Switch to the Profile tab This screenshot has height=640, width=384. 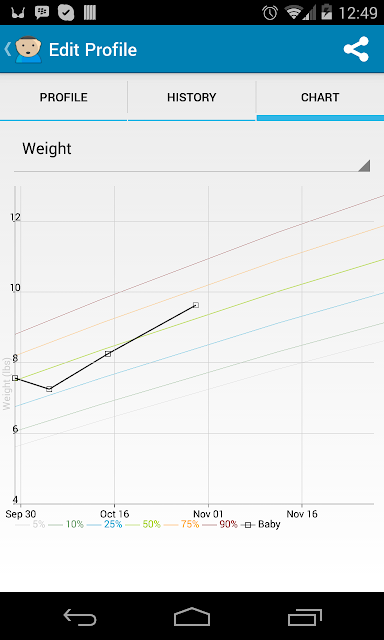click(x=64, y=98)
